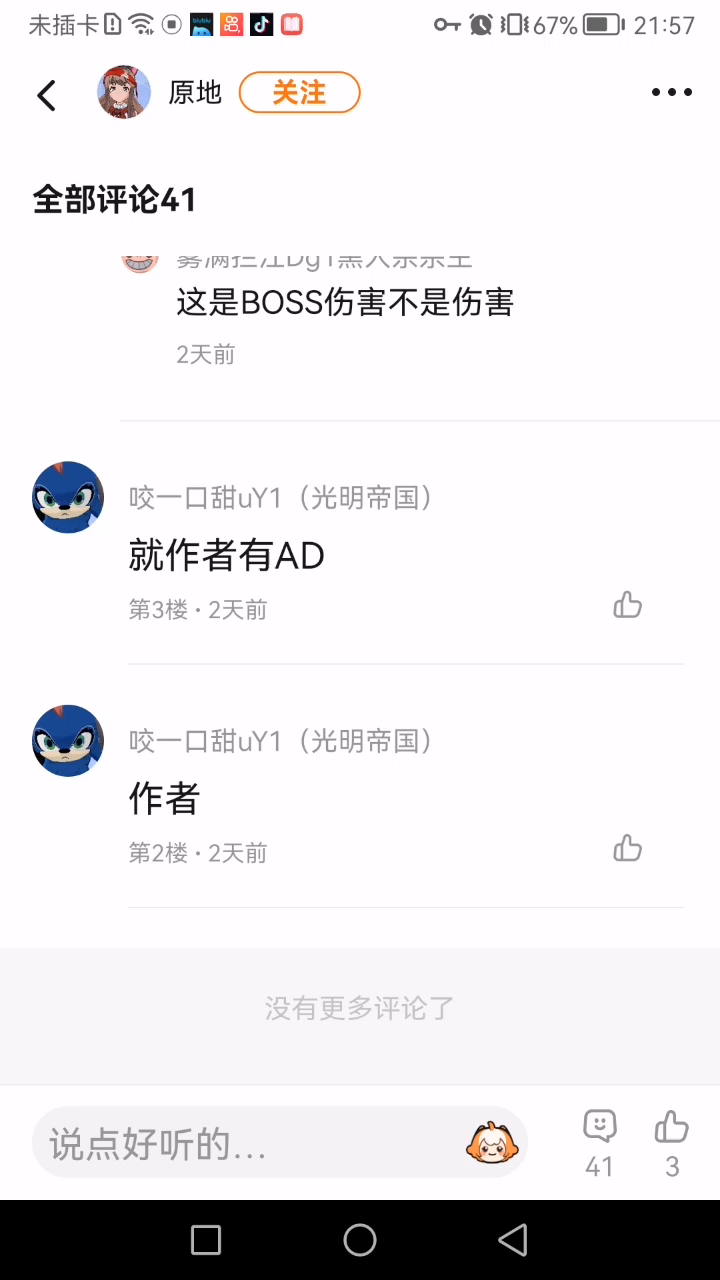Tap the system home button
Viewport: 720px width, 1280px height.
pos(360,1240)
